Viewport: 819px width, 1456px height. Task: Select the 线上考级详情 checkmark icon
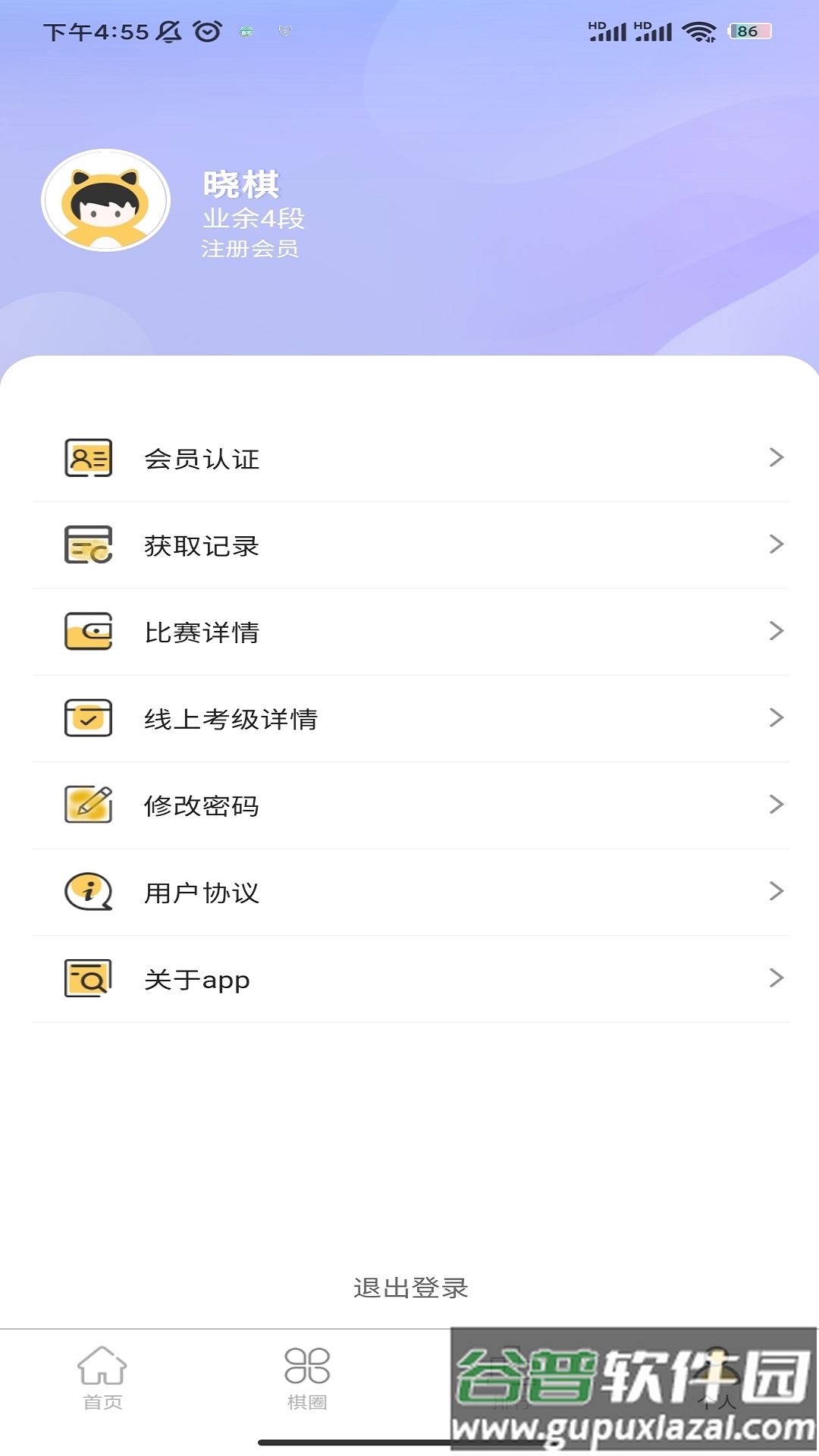coord(87,718)
